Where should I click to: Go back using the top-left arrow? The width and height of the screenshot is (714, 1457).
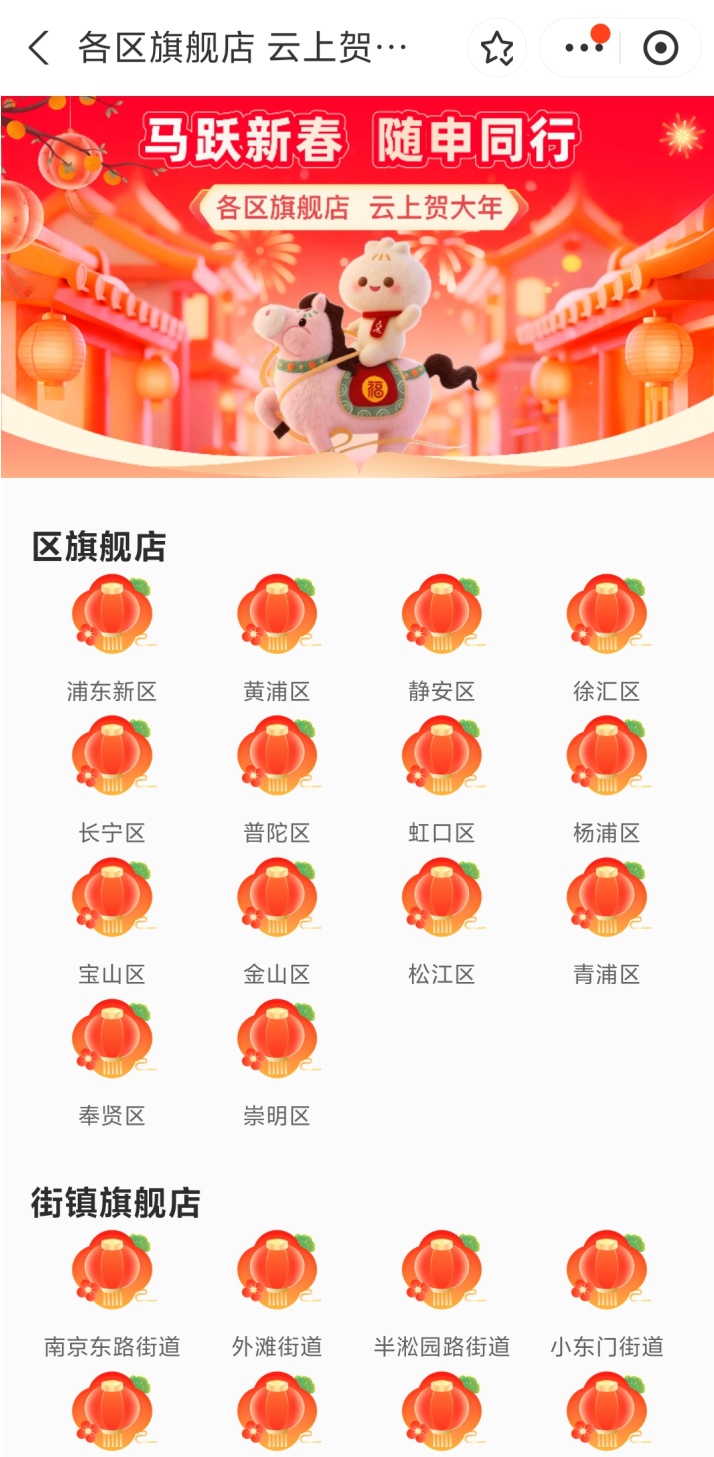pyautogui.click(x=38, y=47)
